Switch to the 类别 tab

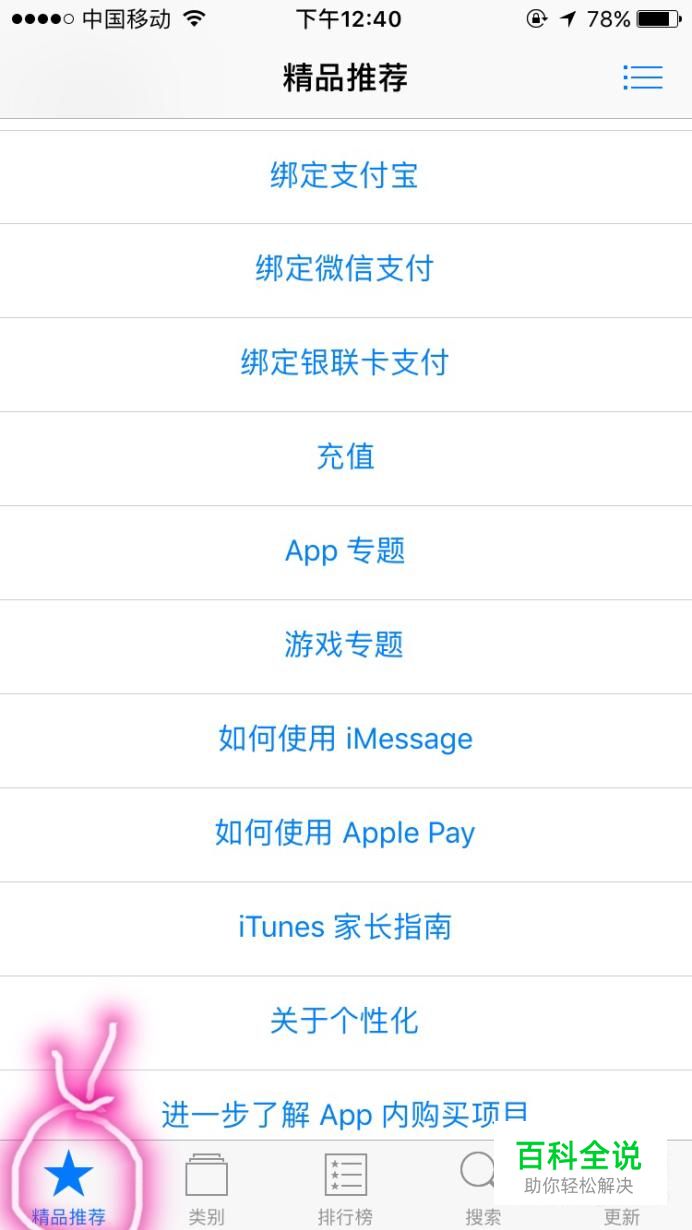click(x=207, y=1187)
